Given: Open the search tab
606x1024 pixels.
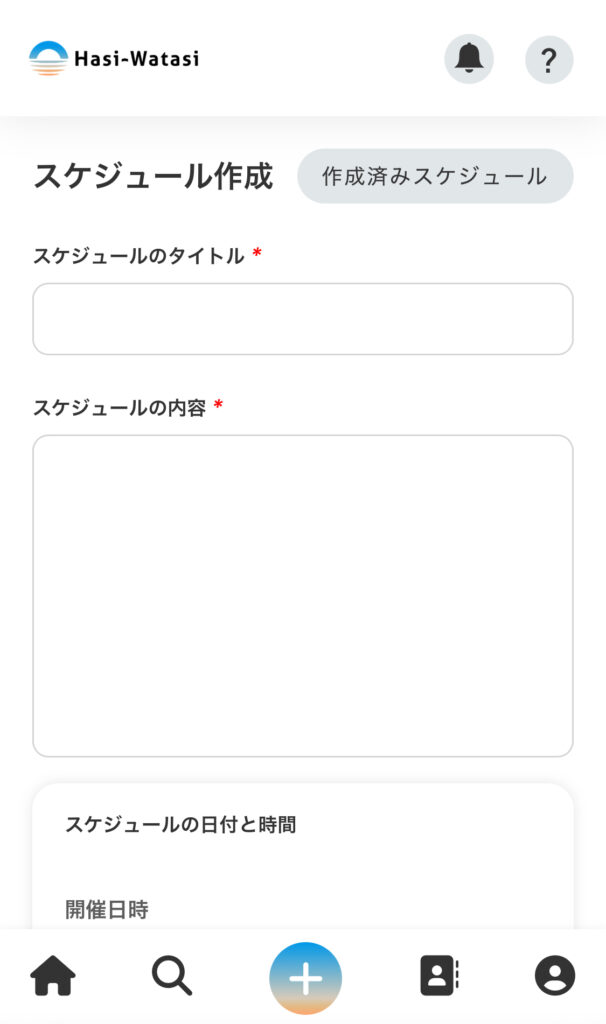Looking at the screenshot, I should pos(172,975).
